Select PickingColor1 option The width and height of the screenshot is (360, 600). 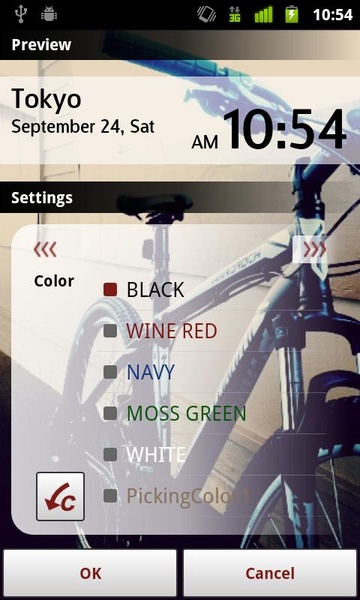pyautogui.click(x=211, y=496)
